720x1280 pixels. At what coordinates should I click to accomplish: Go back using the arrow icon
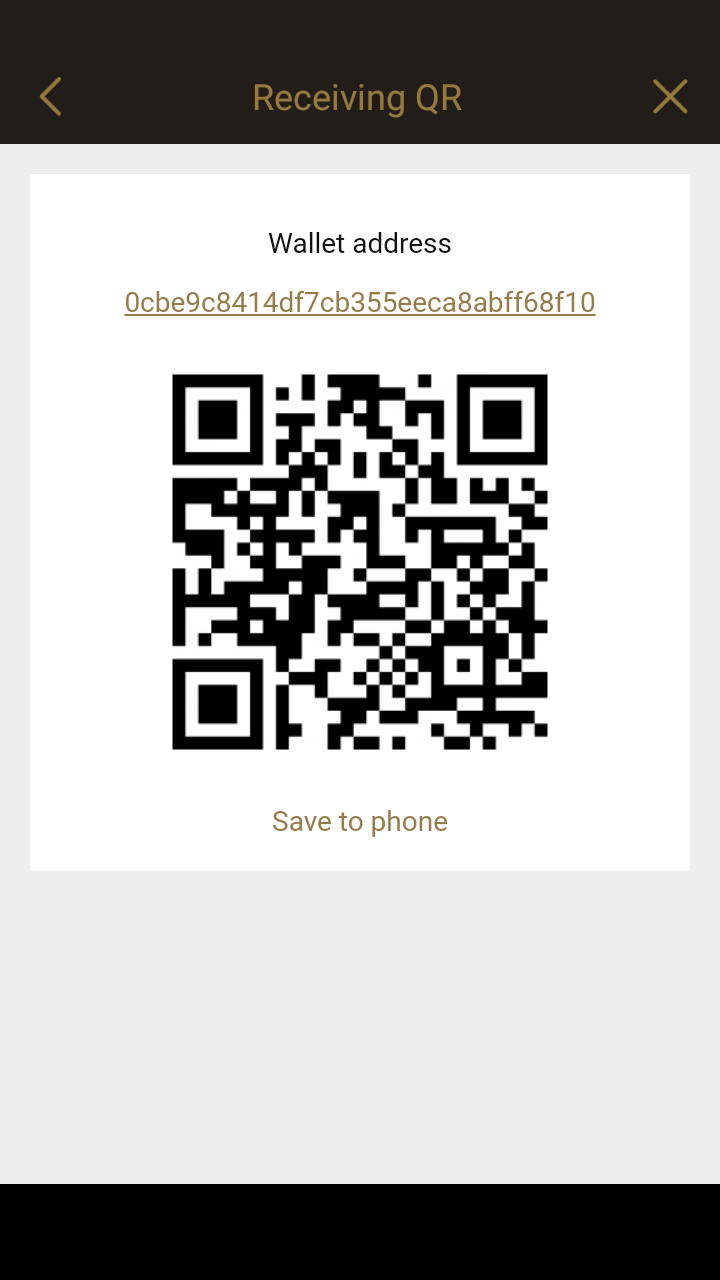click(50, 97)
